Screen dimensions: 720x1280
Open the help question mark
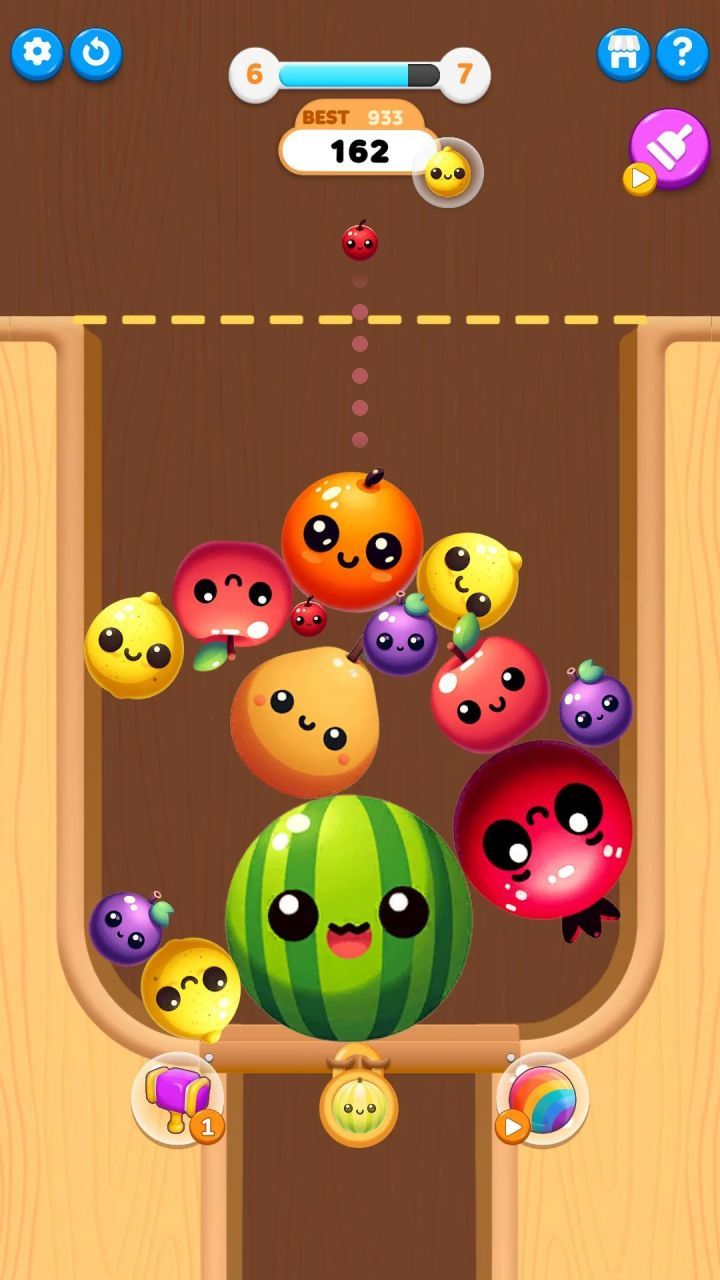[x=683, y=53]
